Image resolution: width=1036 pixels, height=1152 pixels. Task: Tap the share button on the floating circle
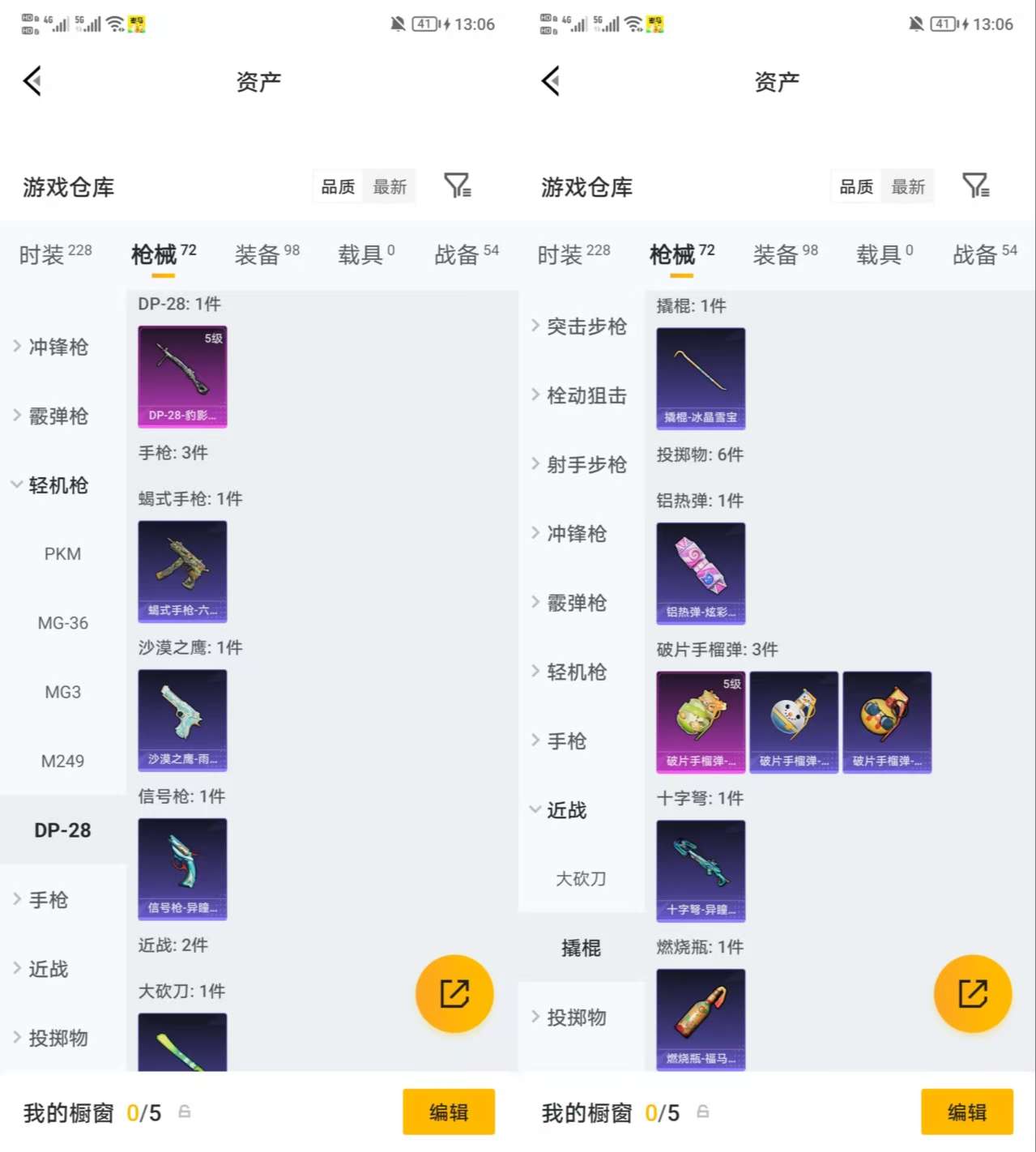point(454,993)
